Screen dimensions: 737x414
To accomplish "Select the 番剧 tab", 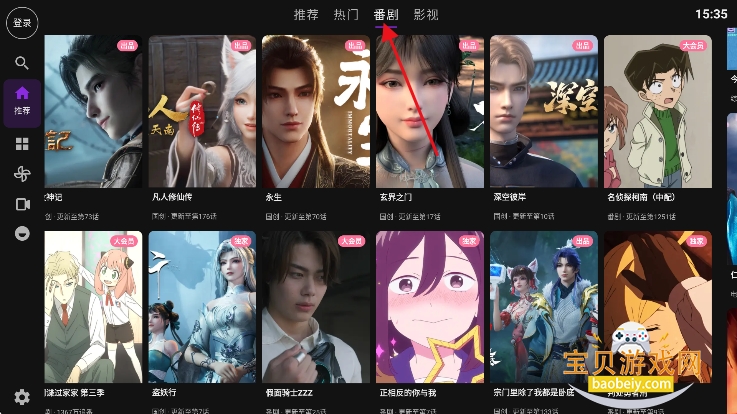I will [x=386, y=15].
